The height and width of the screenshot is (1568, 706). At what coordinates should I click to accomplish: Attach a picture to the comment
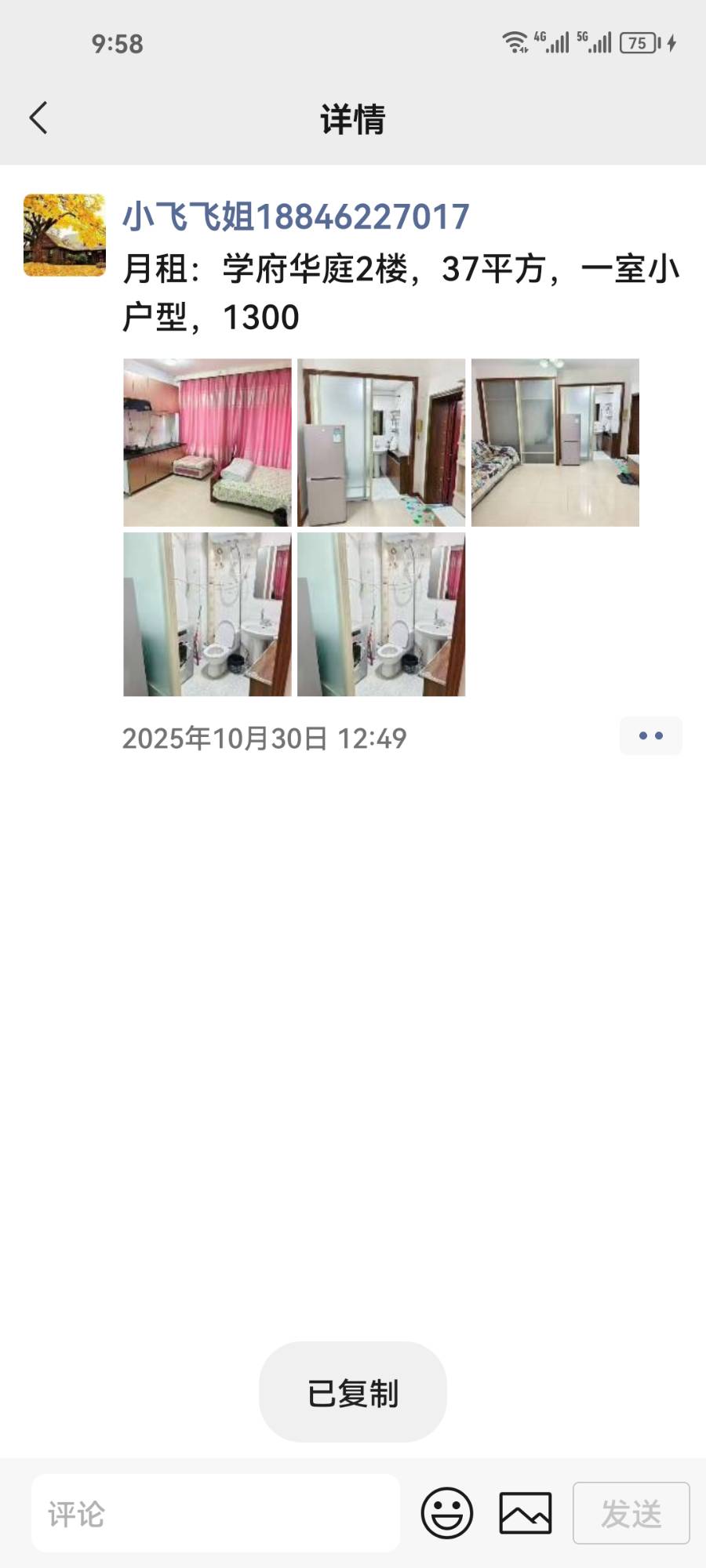[x=526, y=1513]
